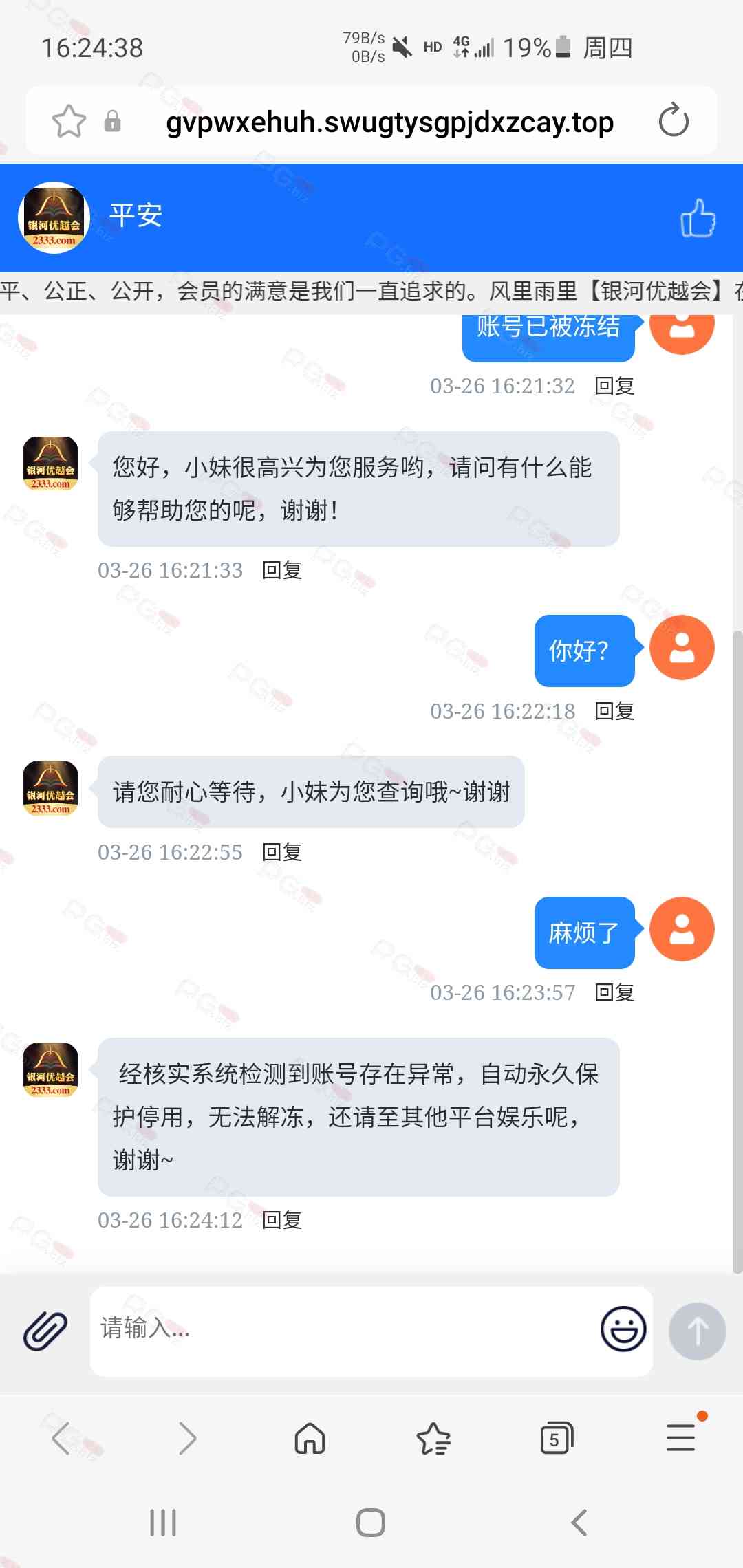The width and height of the screenshot is (743, 1568).
Task: Open the browser hamburger menu
Action: click(681, 1437)
